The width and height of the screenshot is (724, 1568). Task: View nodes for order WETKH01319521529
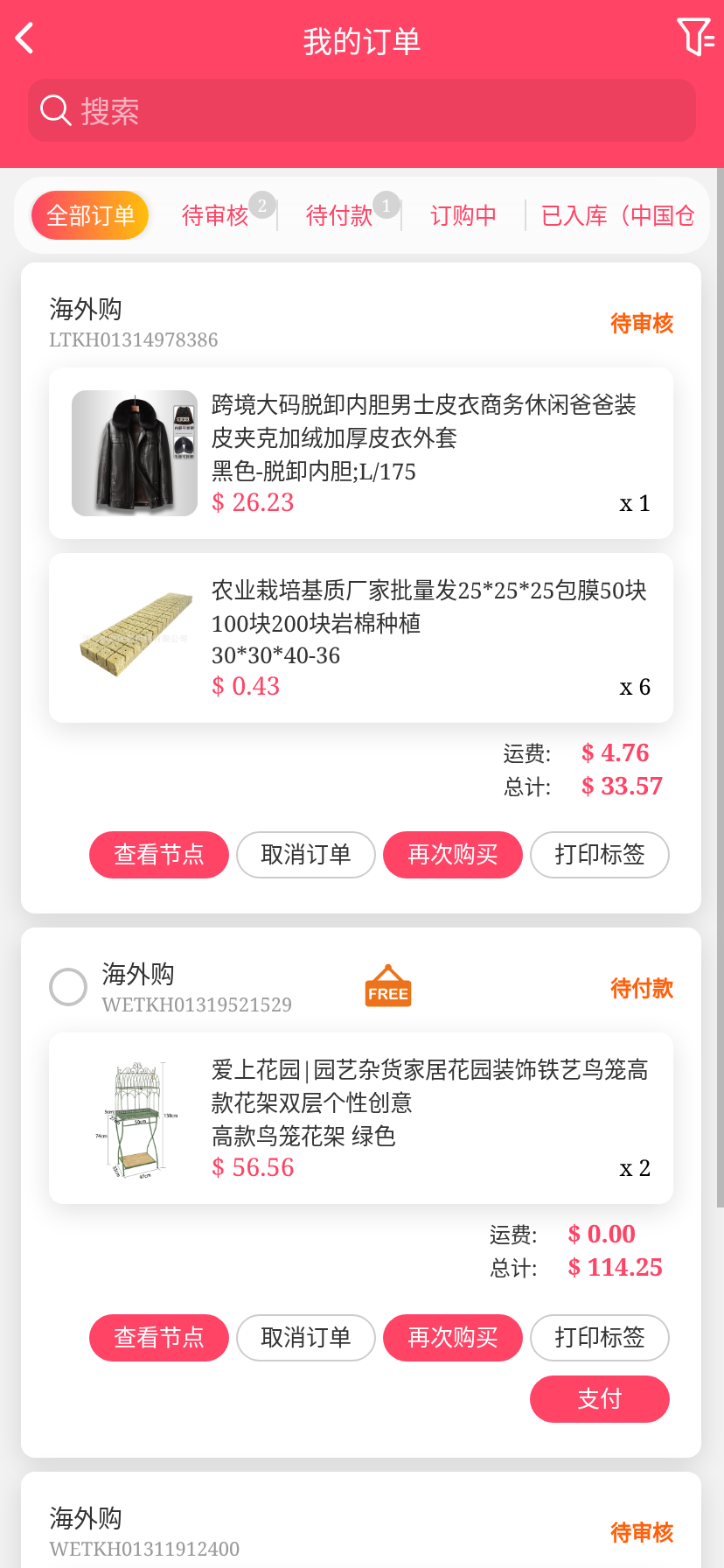[x=159, y=1338]
